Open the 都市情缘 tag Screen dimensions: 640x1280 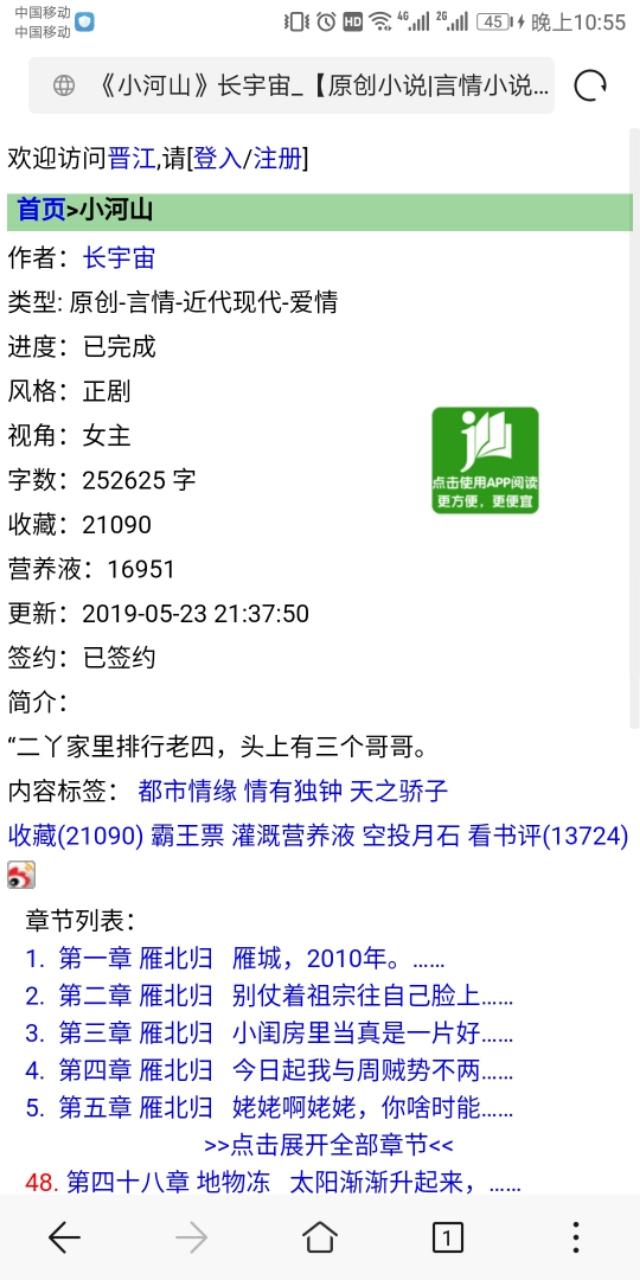(188, 792)
